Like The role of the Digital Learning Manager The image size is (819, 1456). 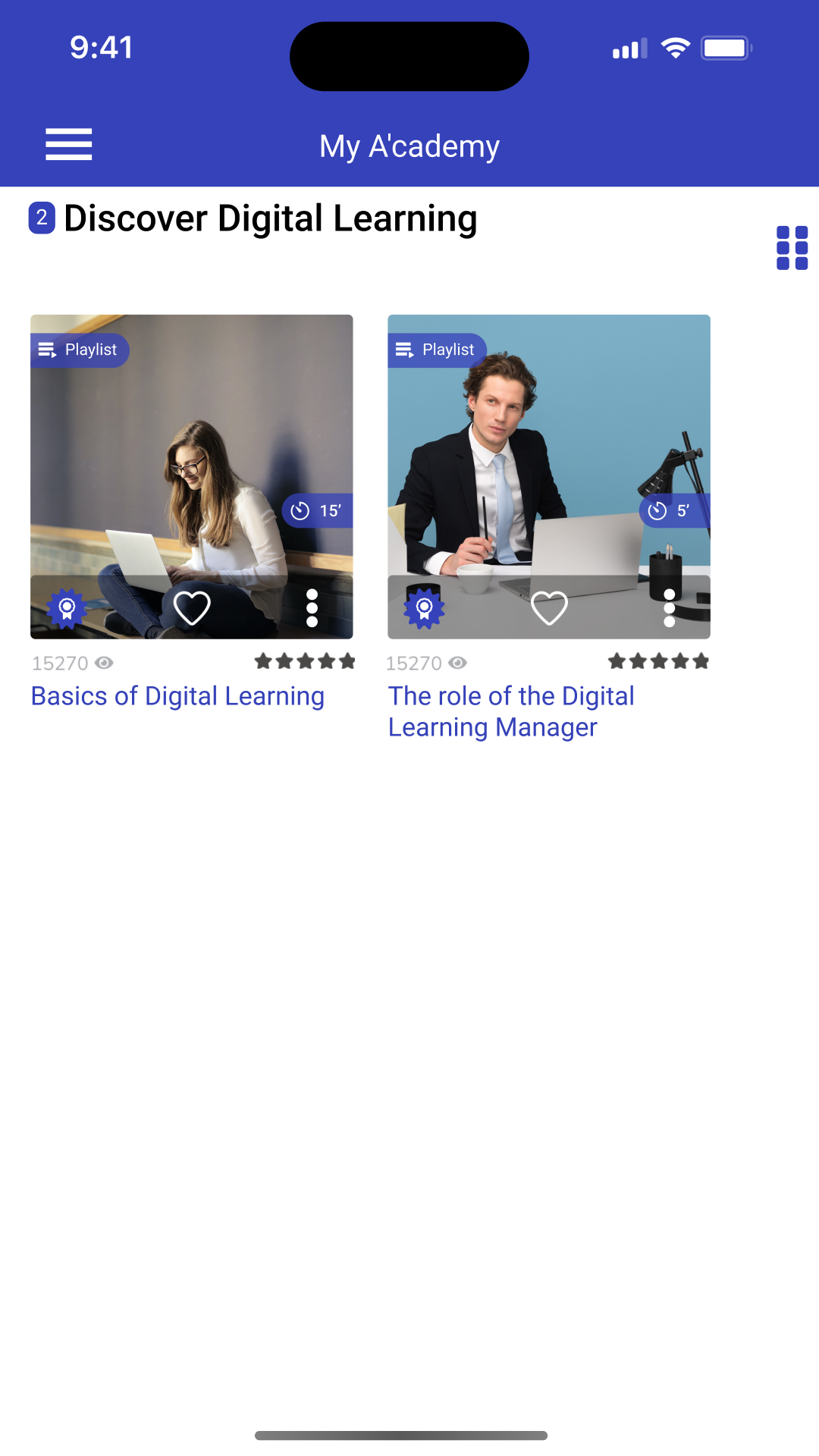549,607
